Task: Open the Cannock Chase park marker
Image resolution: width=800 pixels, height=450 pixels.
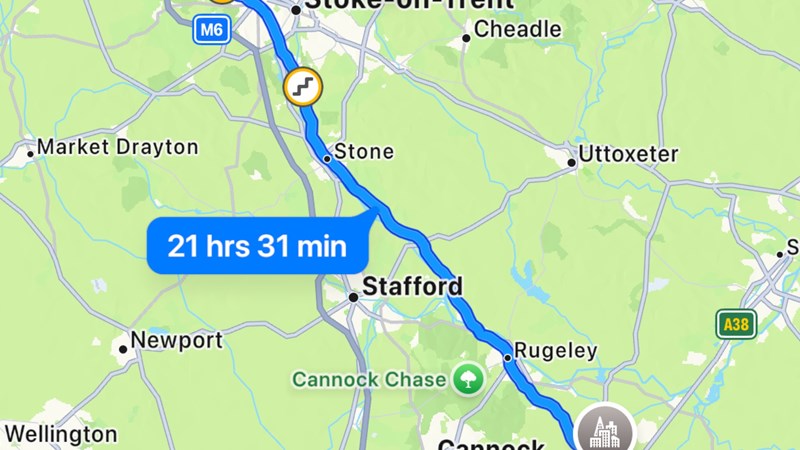Action: click(x=466, y=379)
